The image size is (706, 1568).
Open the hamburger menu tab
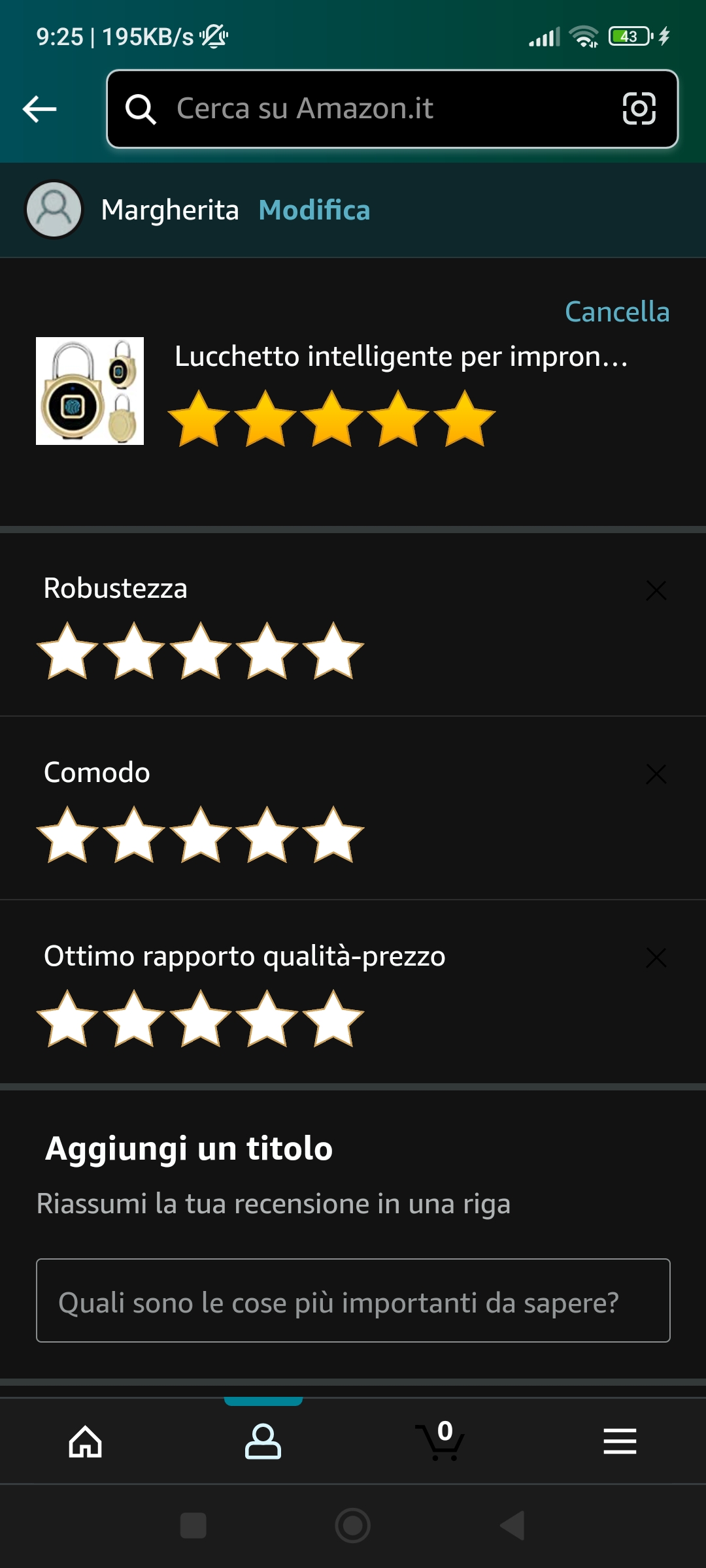pos(619,1441)
